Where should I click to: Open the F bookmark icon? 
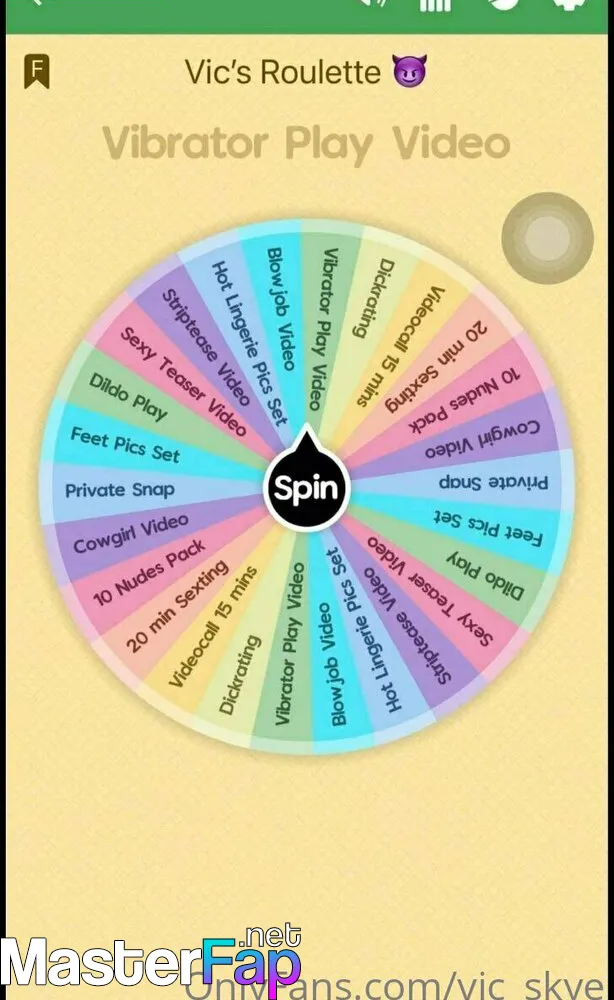pyautogui.click(x=36, y=72)
